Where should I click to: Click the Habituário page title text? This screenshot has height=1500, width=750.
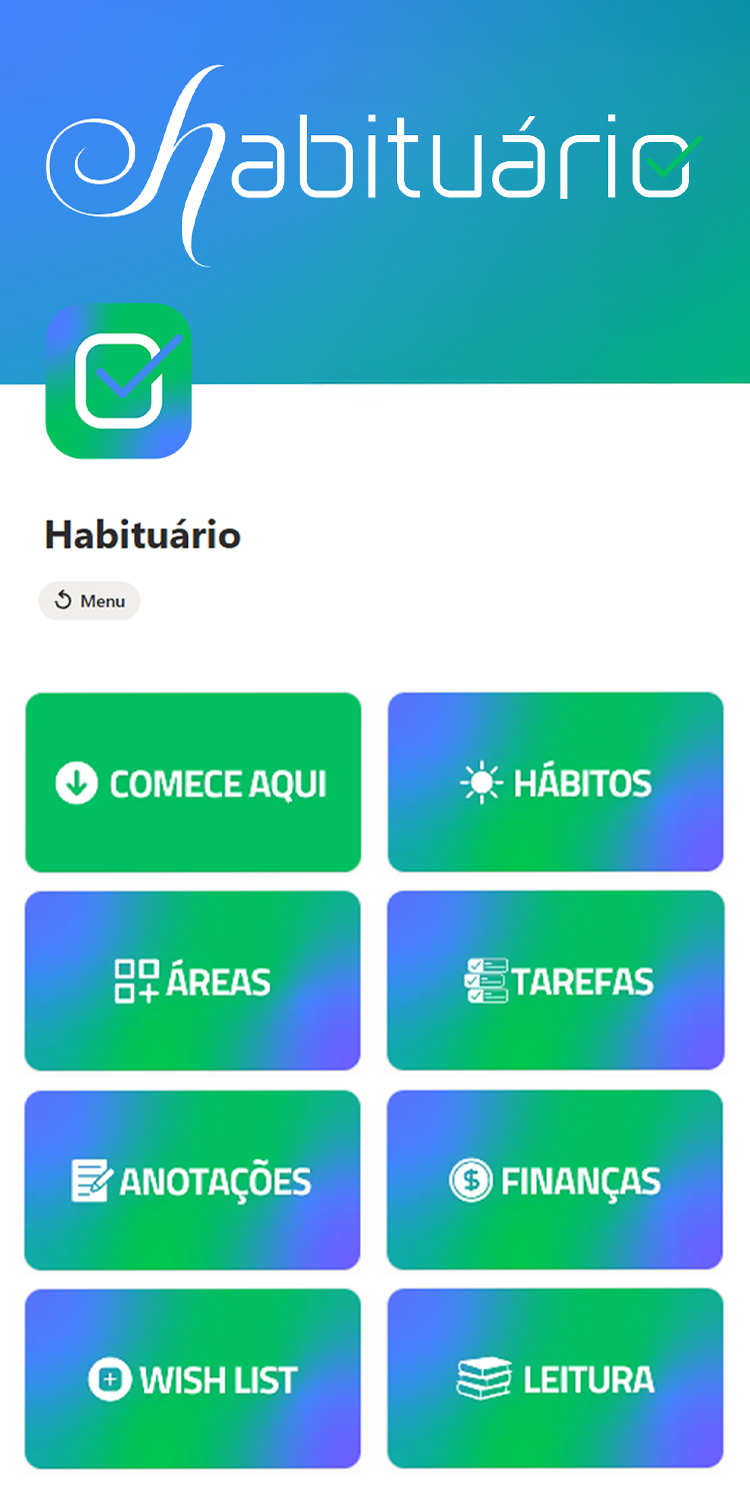pyautogui.click(x=141, y=535)
